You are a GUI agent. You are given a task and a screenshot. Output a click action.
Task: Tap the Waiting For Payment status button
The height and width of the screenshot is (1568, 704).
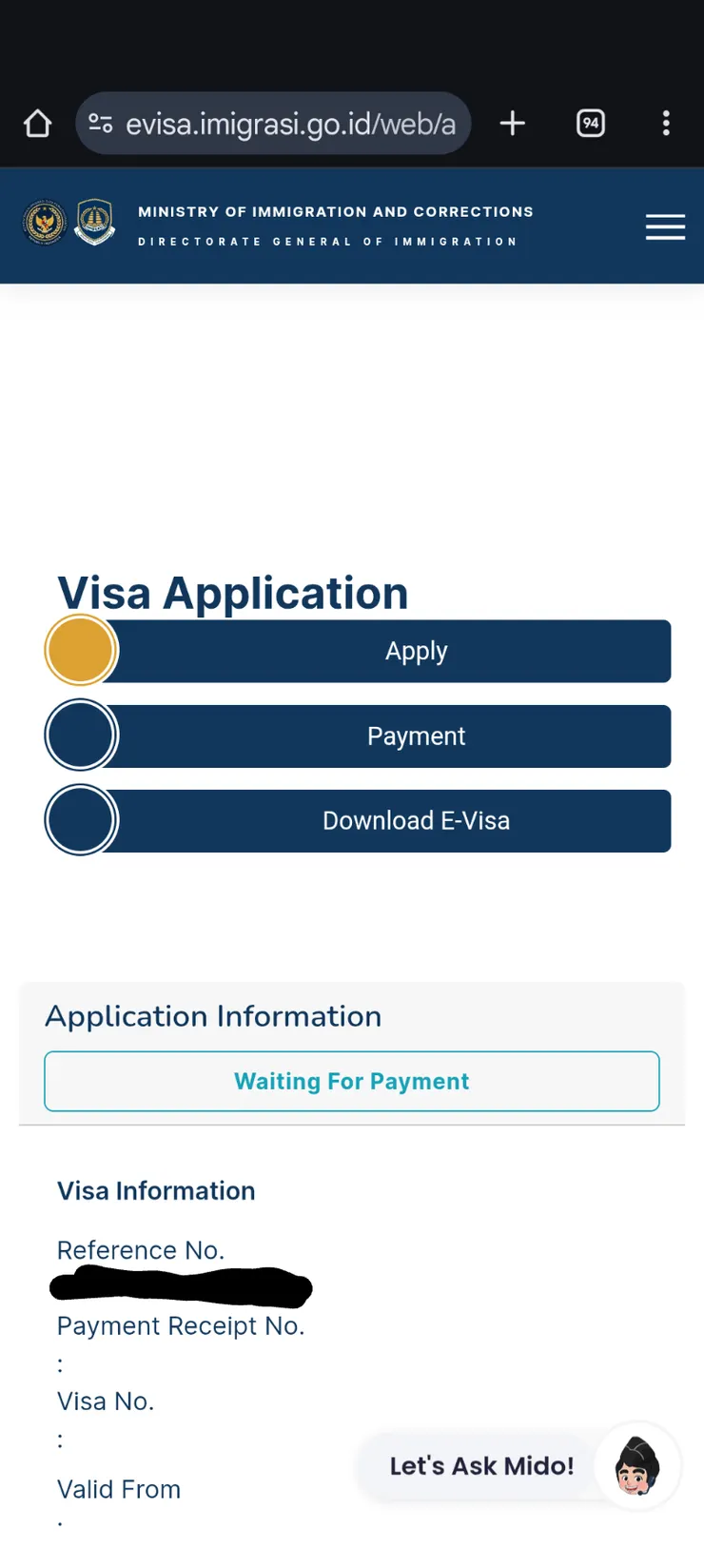coord(352,1082)
